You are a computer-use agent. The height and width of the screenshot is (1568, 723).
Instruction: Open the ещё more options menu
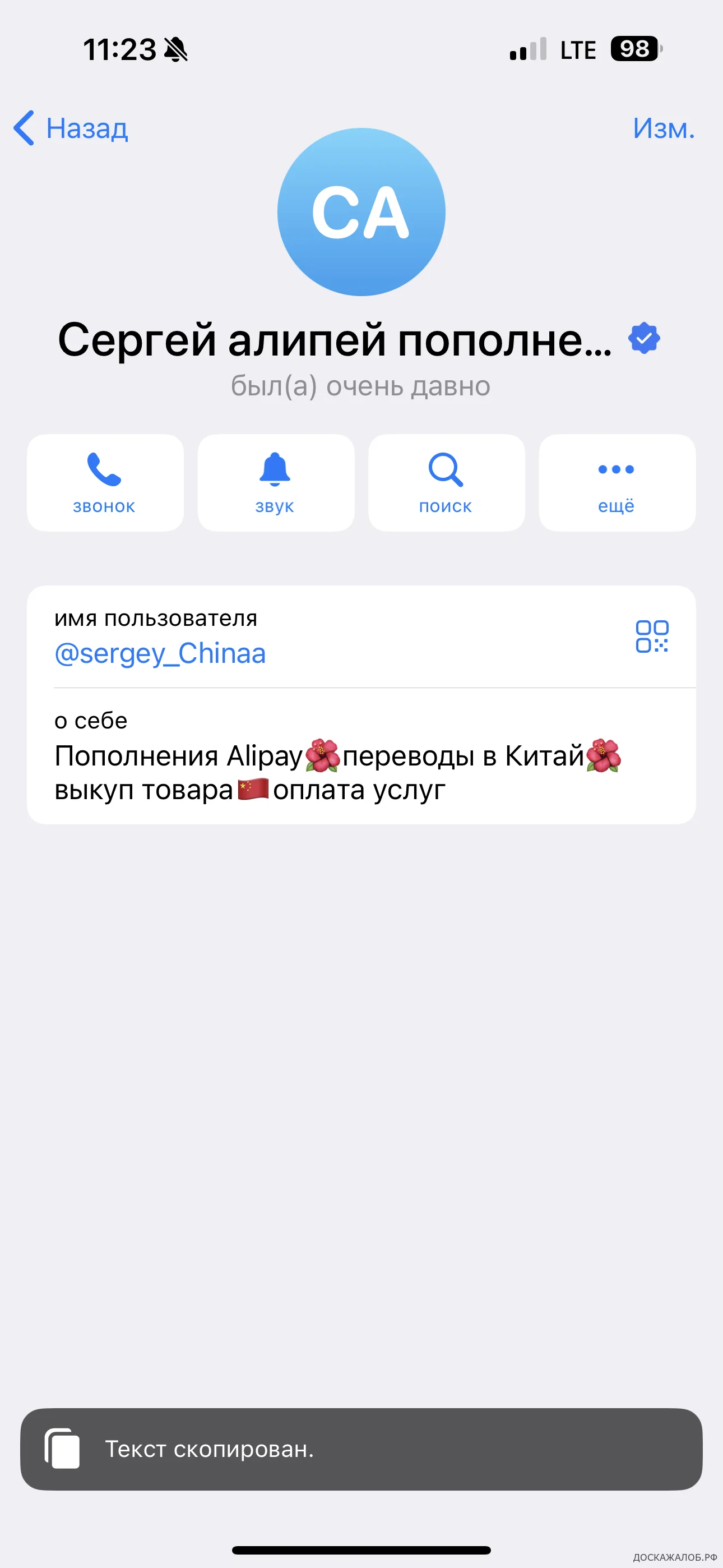coord(617,483)
